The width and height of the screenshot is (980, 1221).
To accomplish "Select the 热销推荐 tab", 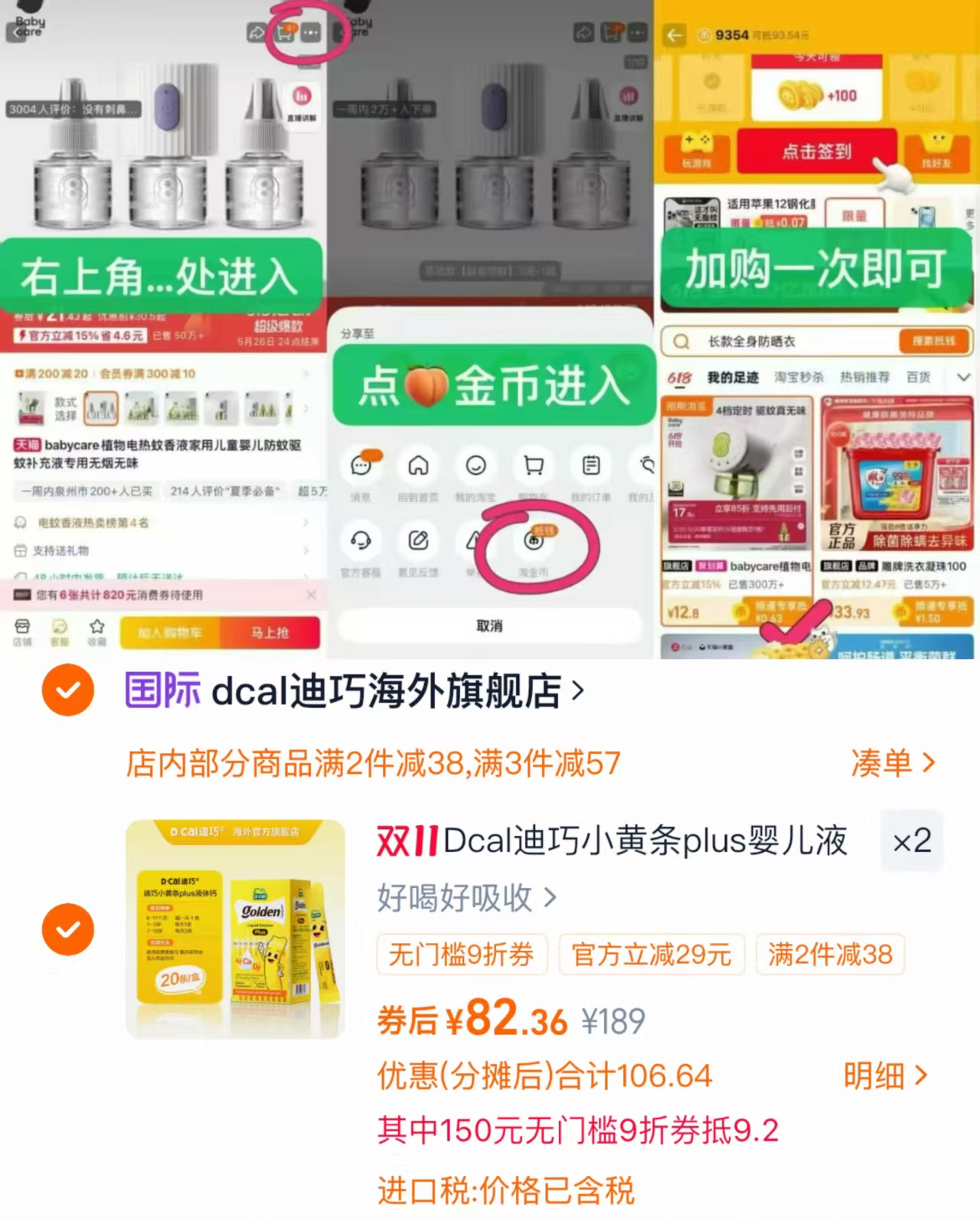I will (x=865, y=377).
